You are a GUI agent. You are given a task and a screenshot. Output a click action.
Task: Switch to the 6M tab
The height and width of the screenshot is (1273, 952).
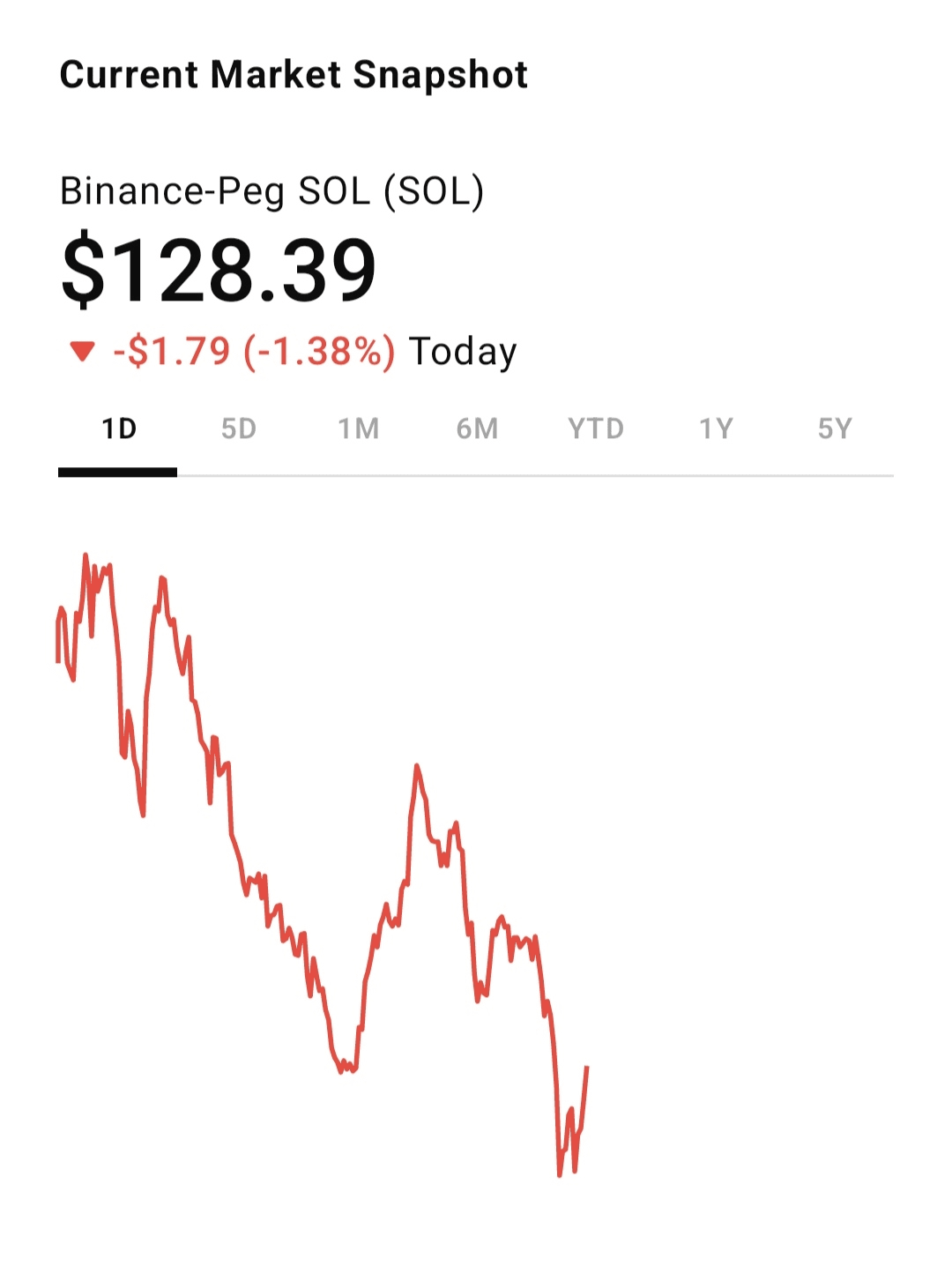(477, 429)
